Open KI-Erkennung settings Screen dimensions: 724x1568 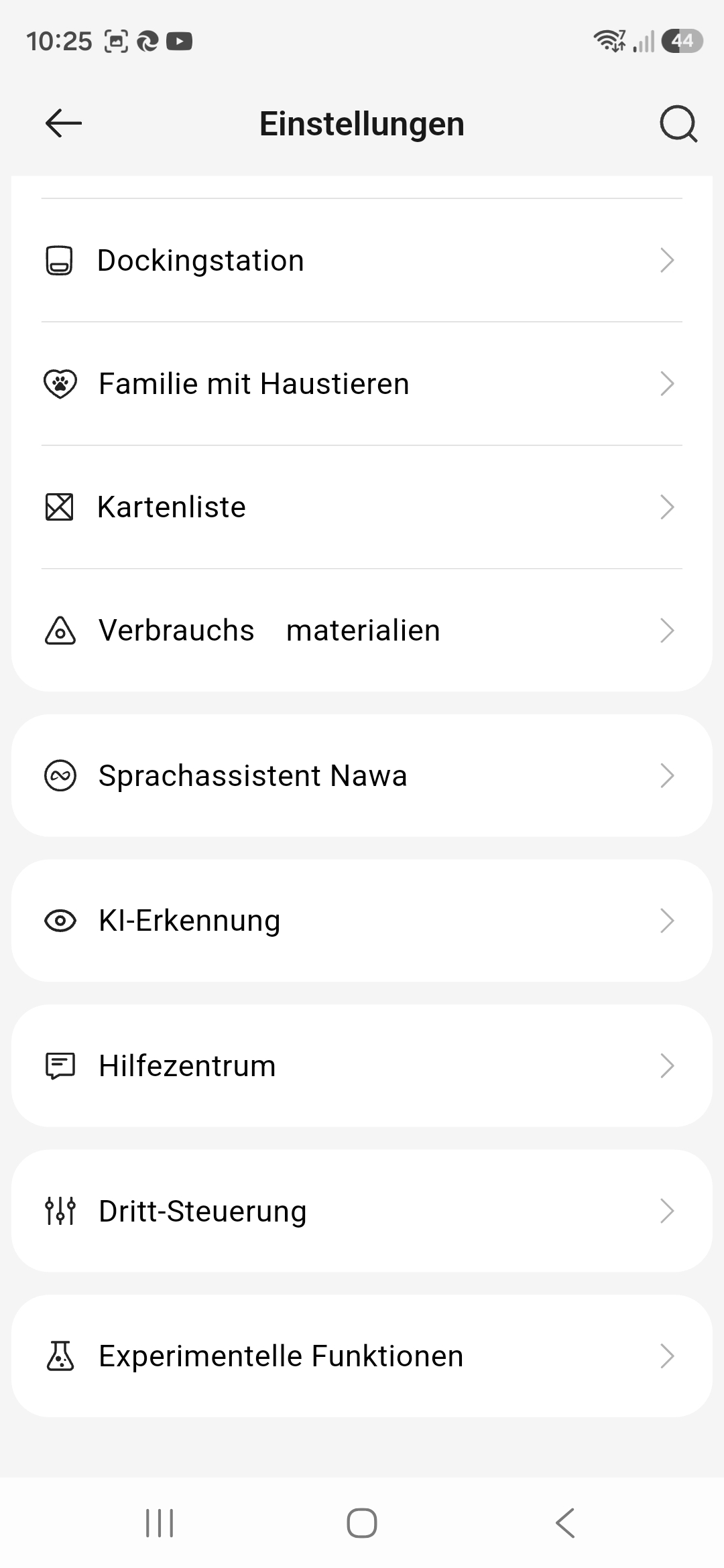(361, 921)
